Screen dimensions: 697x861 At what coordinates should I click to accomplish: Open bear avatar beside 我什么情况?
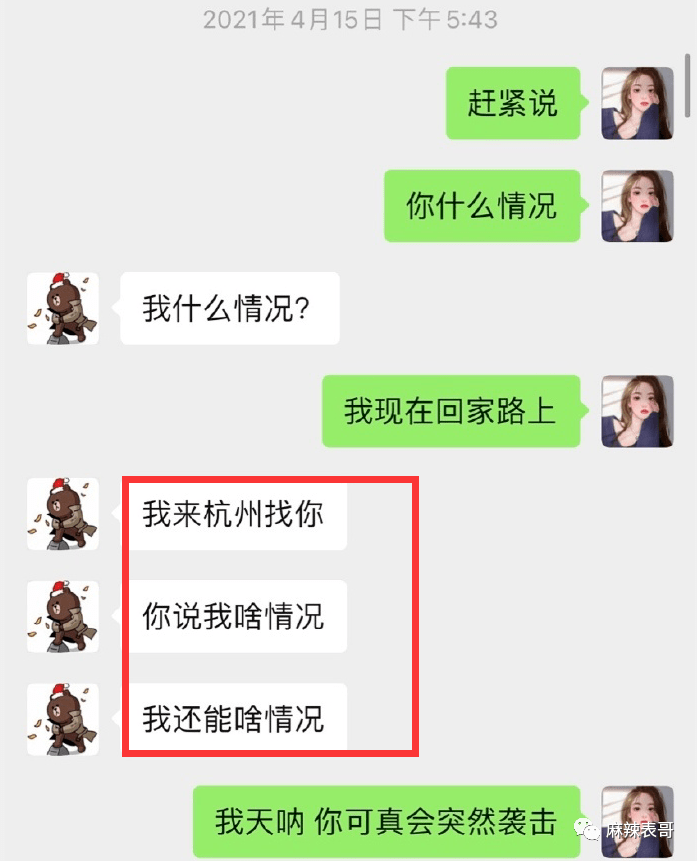click(x=62, y=308)
